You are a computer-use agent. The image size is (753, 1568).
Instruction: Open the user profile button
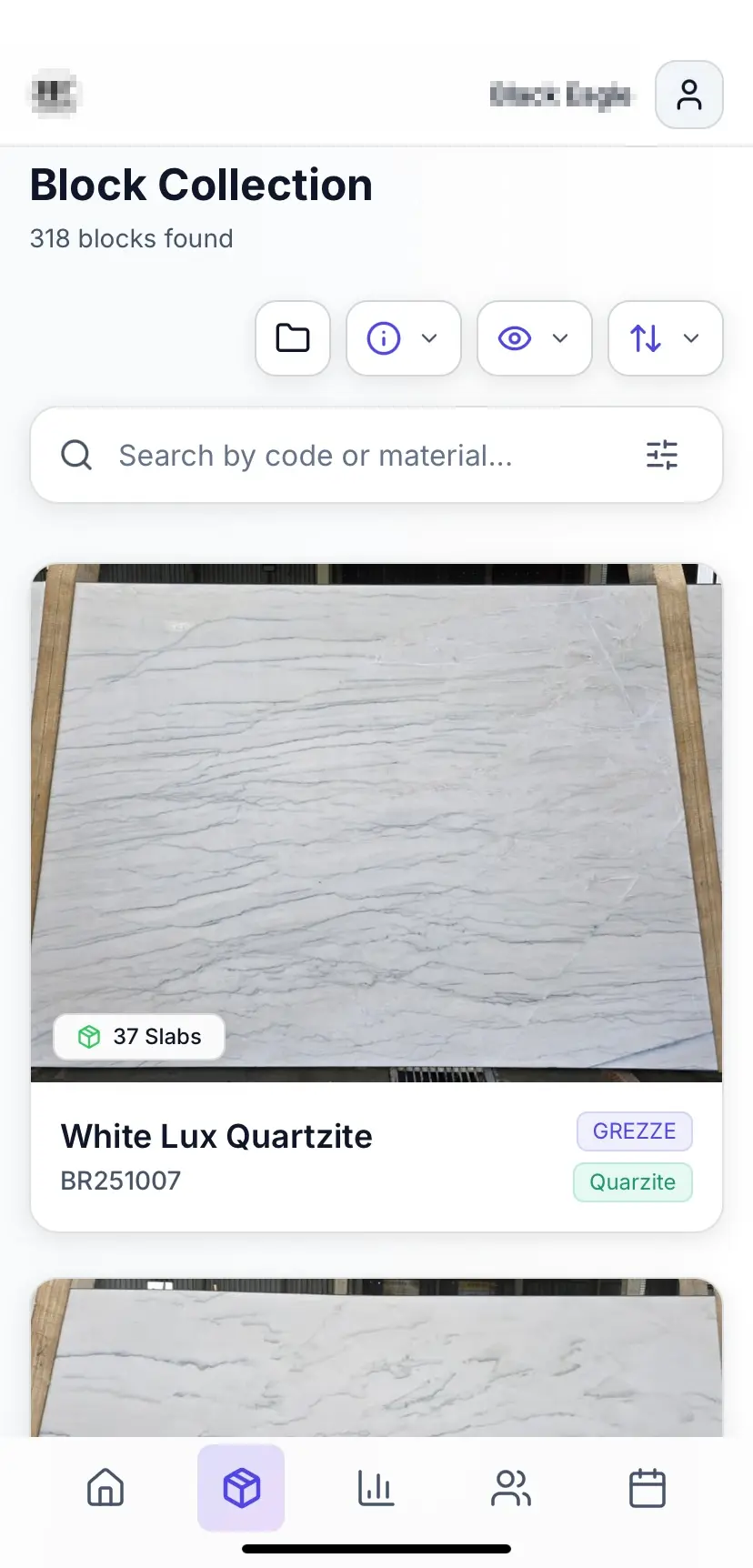689,95
